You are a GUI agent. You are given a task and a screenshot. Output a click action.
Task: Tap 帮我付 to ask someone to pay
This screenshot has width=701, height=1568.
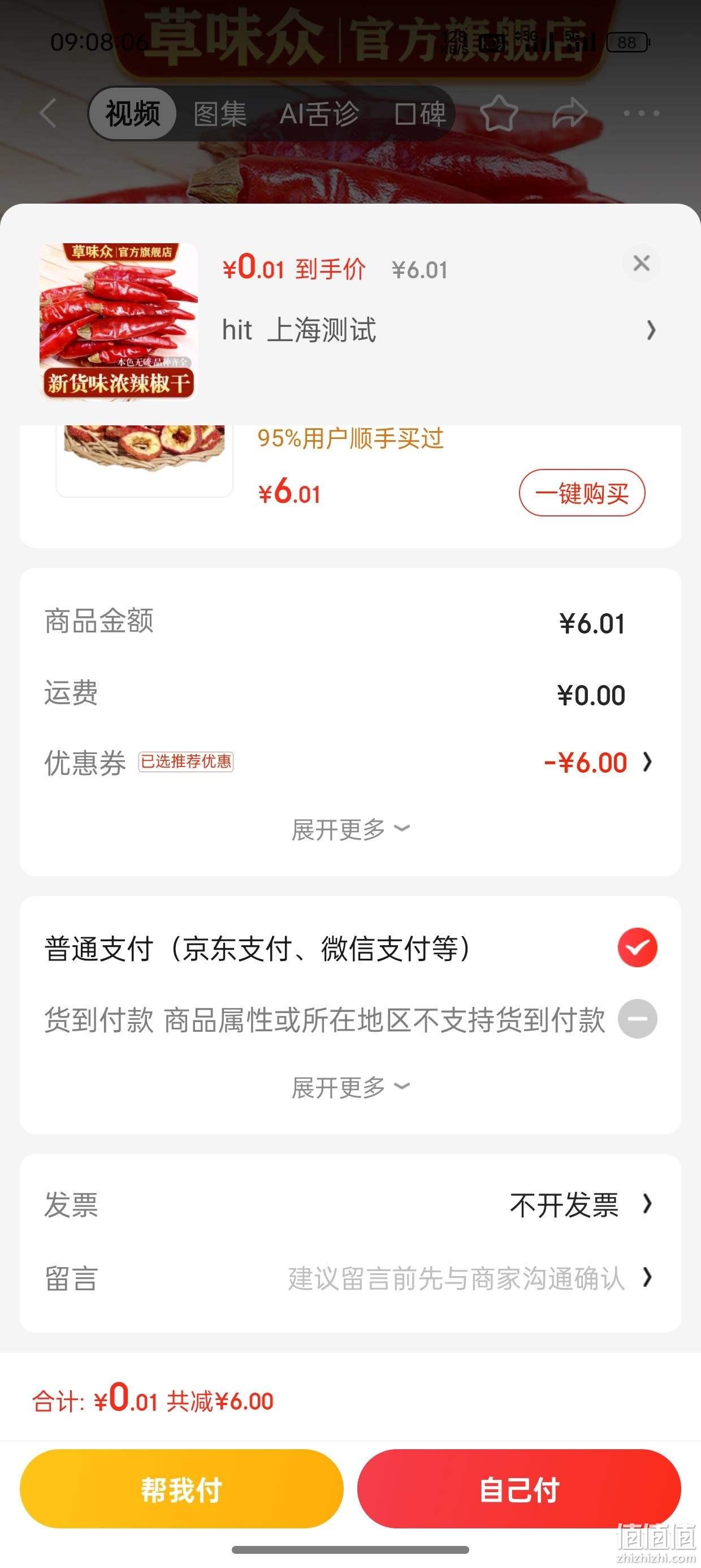point(181,1489)
